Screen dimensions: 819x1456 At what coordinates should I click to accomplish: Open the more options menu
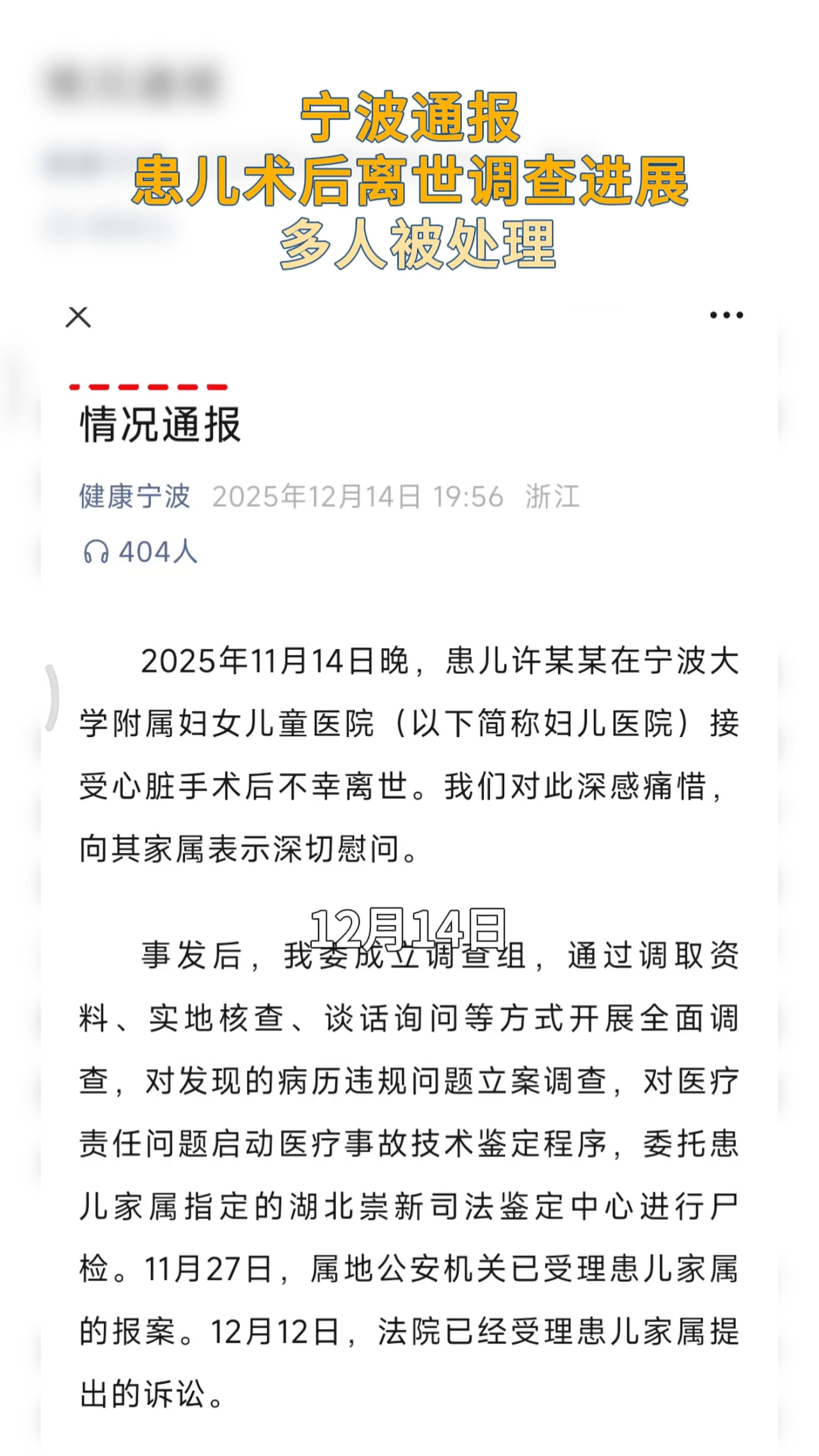click(726, 313)
